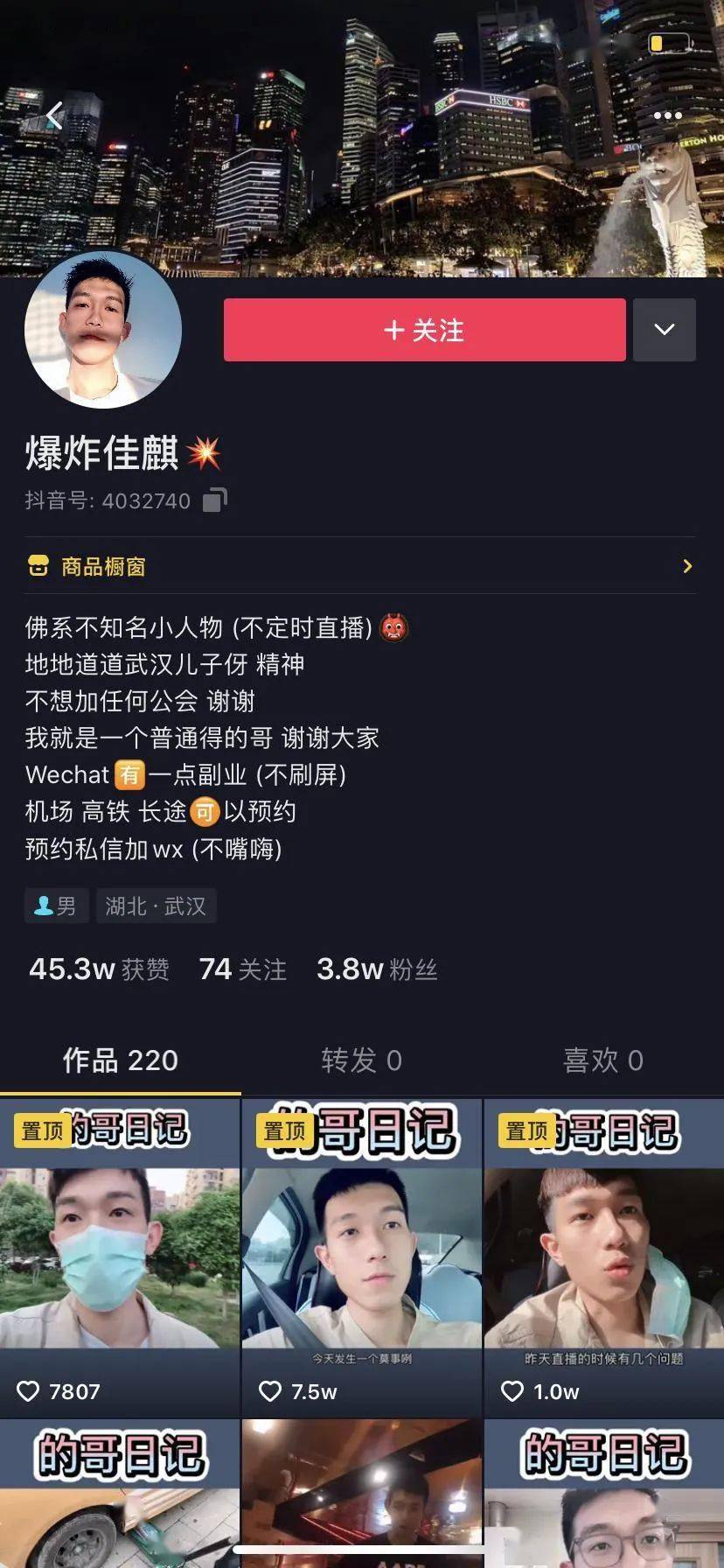Expand the dropdown next to follow button
Viewport: 724px width, 1568px height.
664,330
